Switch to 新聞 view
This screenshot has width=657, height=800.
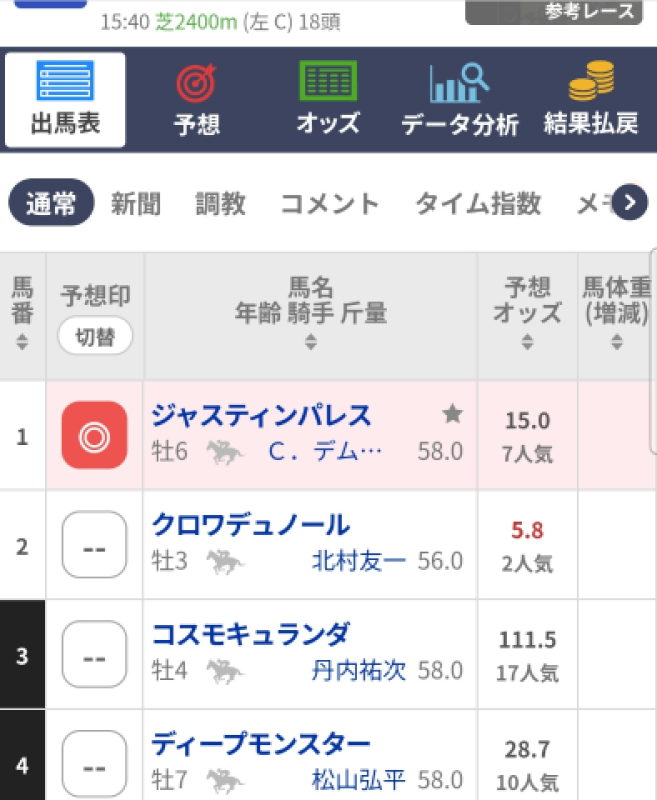click(135, 204)
